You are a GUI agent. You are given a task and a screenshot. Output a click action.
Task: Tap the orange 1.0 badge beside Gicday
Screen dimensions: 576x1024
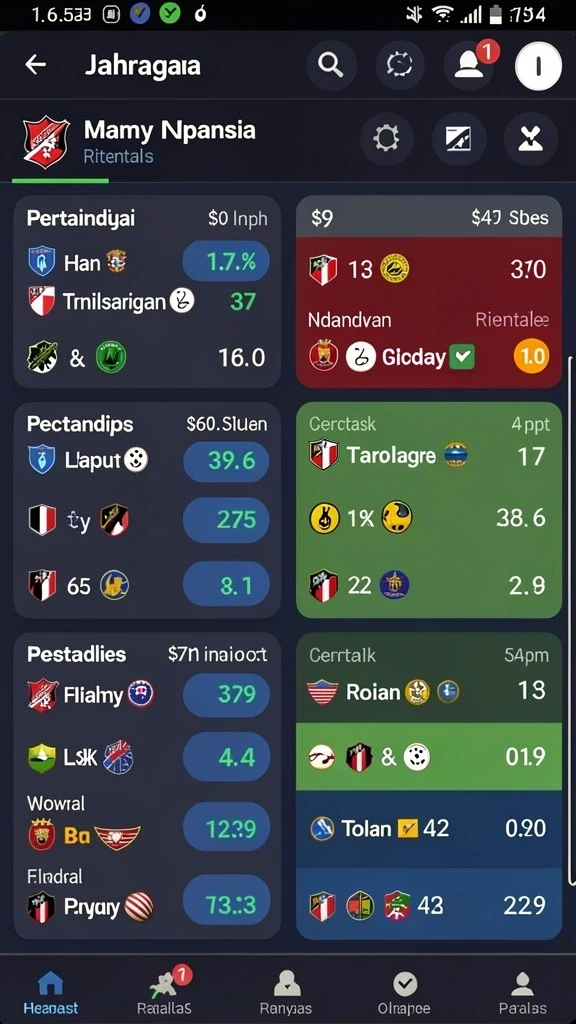[532, 357]
